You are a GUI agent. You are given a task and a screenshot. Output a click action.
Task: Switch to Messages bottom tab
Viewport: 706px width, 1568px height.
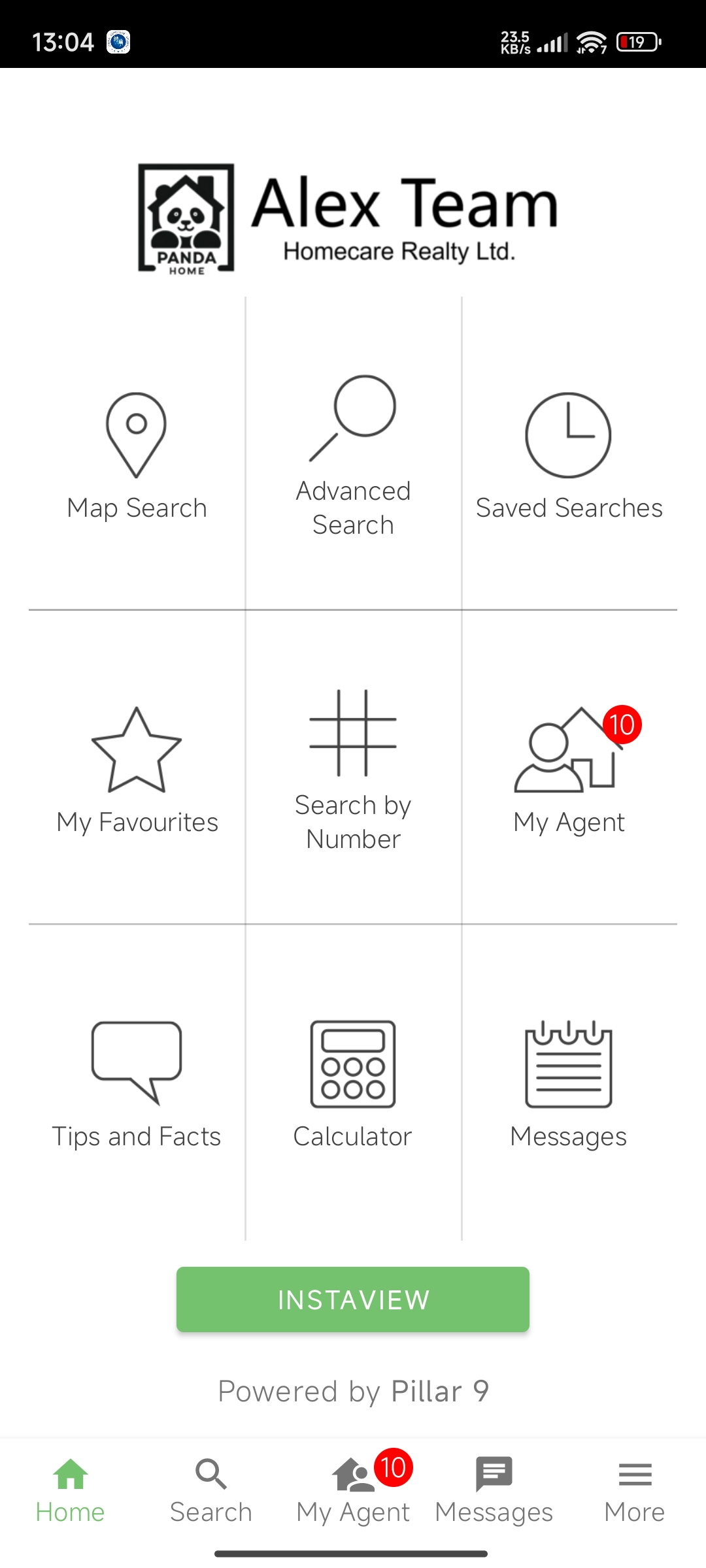(x=494, y=1491)
